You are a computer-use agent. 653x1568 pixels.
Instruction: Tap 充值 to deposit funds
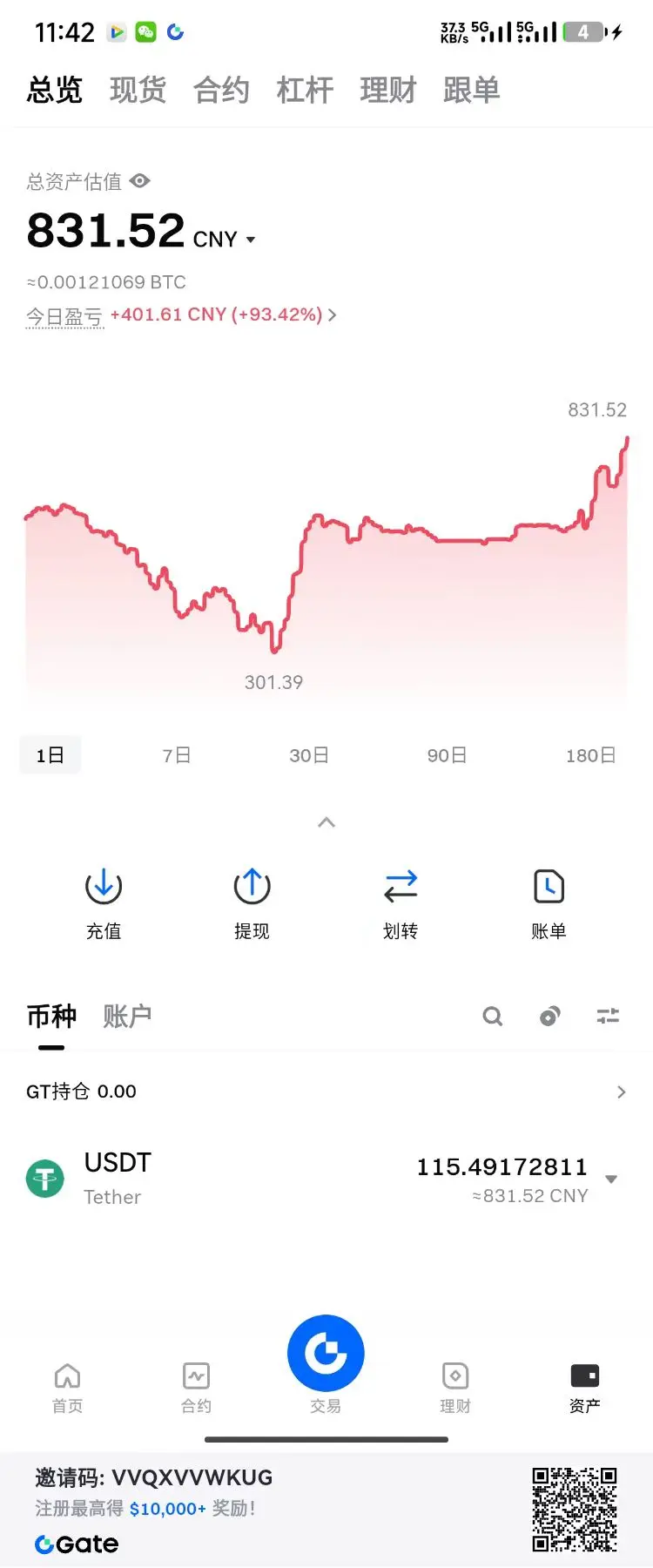(104, 902)
